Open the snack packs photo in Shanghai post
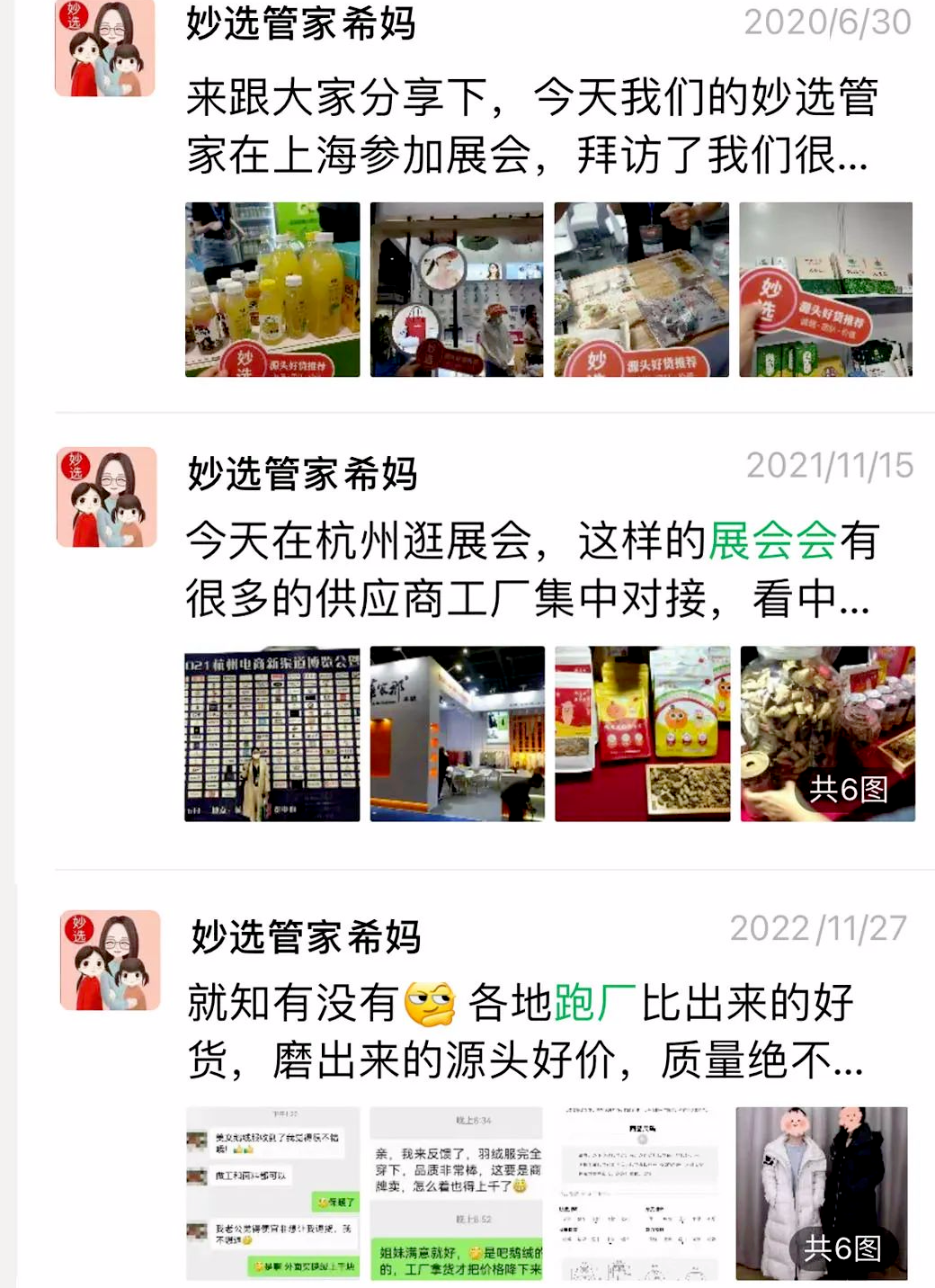935x1288 pixels. [x=641, y=290]
